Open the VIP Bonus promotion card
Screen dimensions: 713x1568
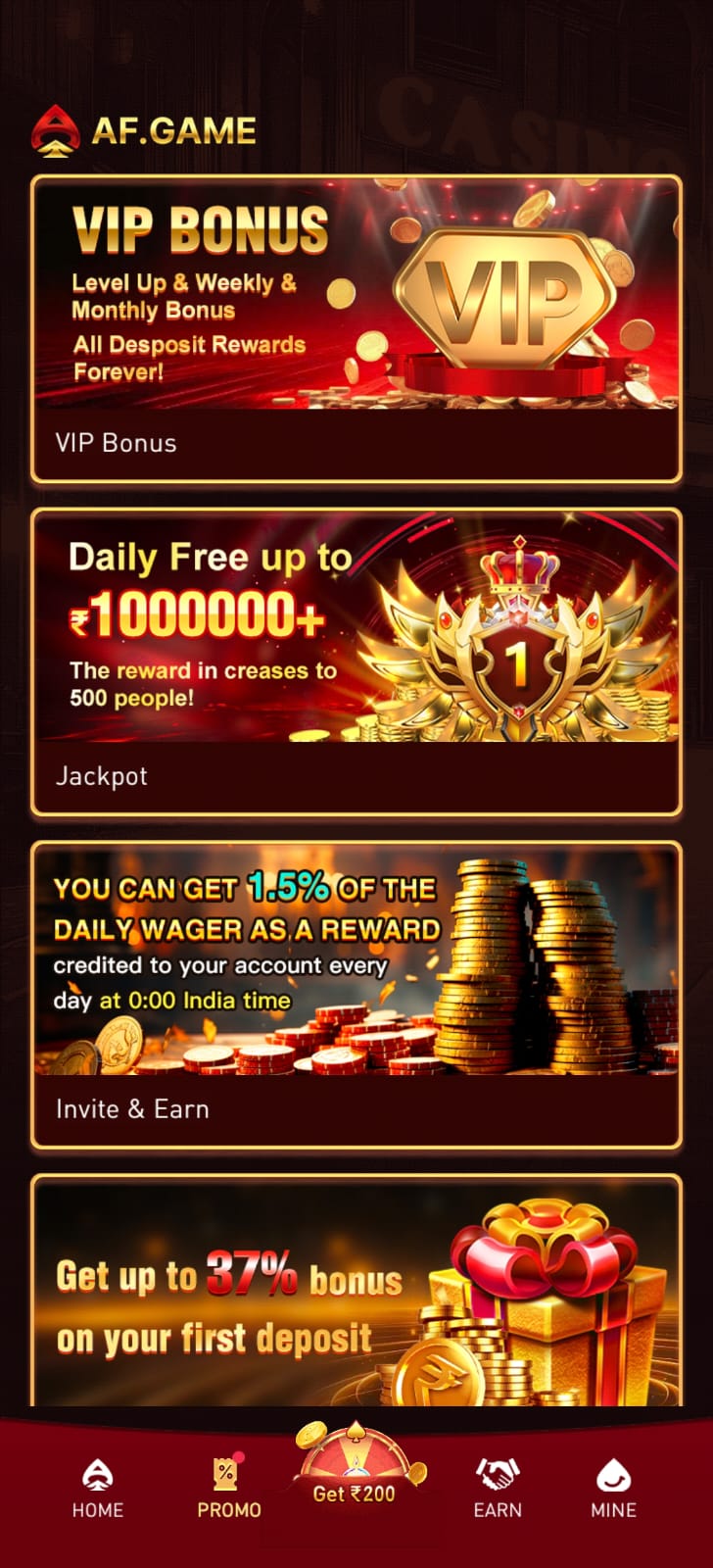(x=356, y=328)
